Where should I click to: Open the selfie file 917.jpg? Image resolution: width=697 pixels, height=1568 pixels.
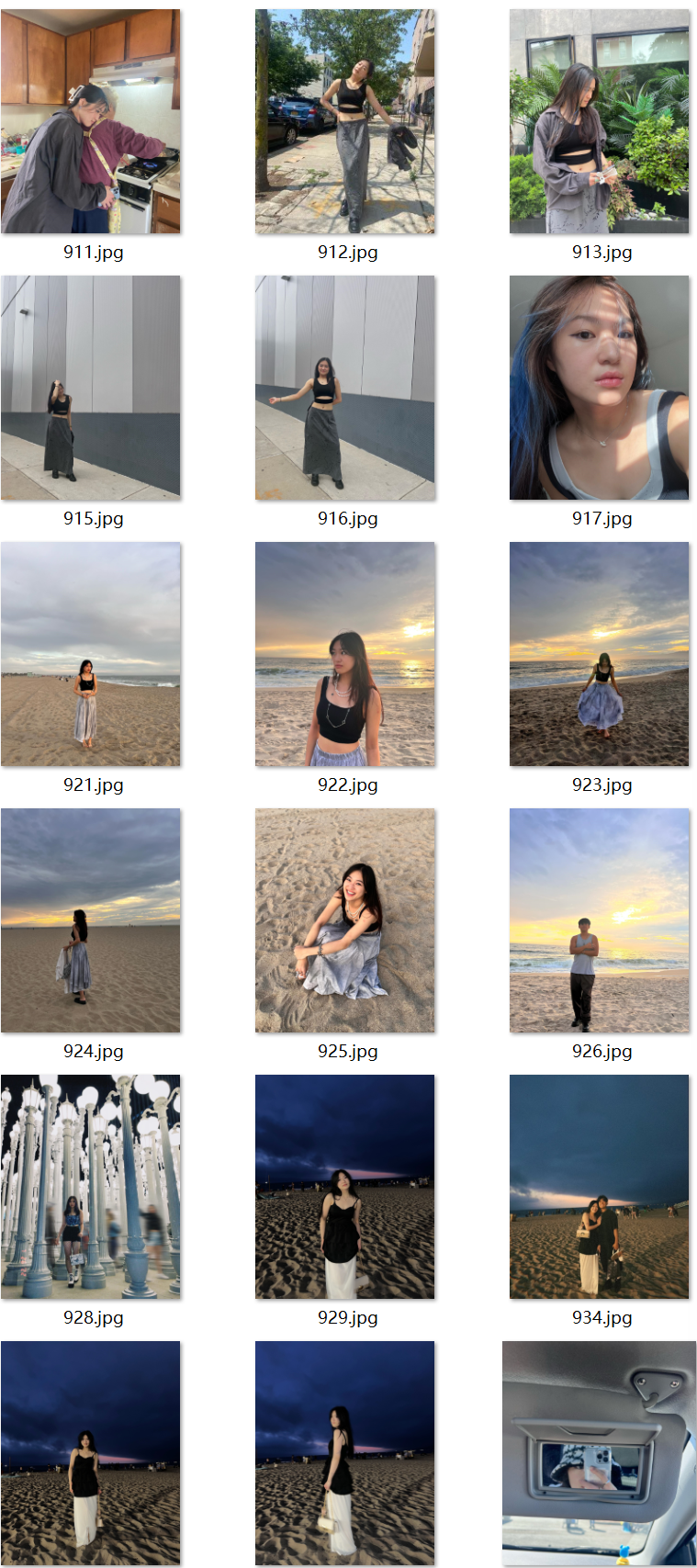pyautogui.click(x=600, y=388)
